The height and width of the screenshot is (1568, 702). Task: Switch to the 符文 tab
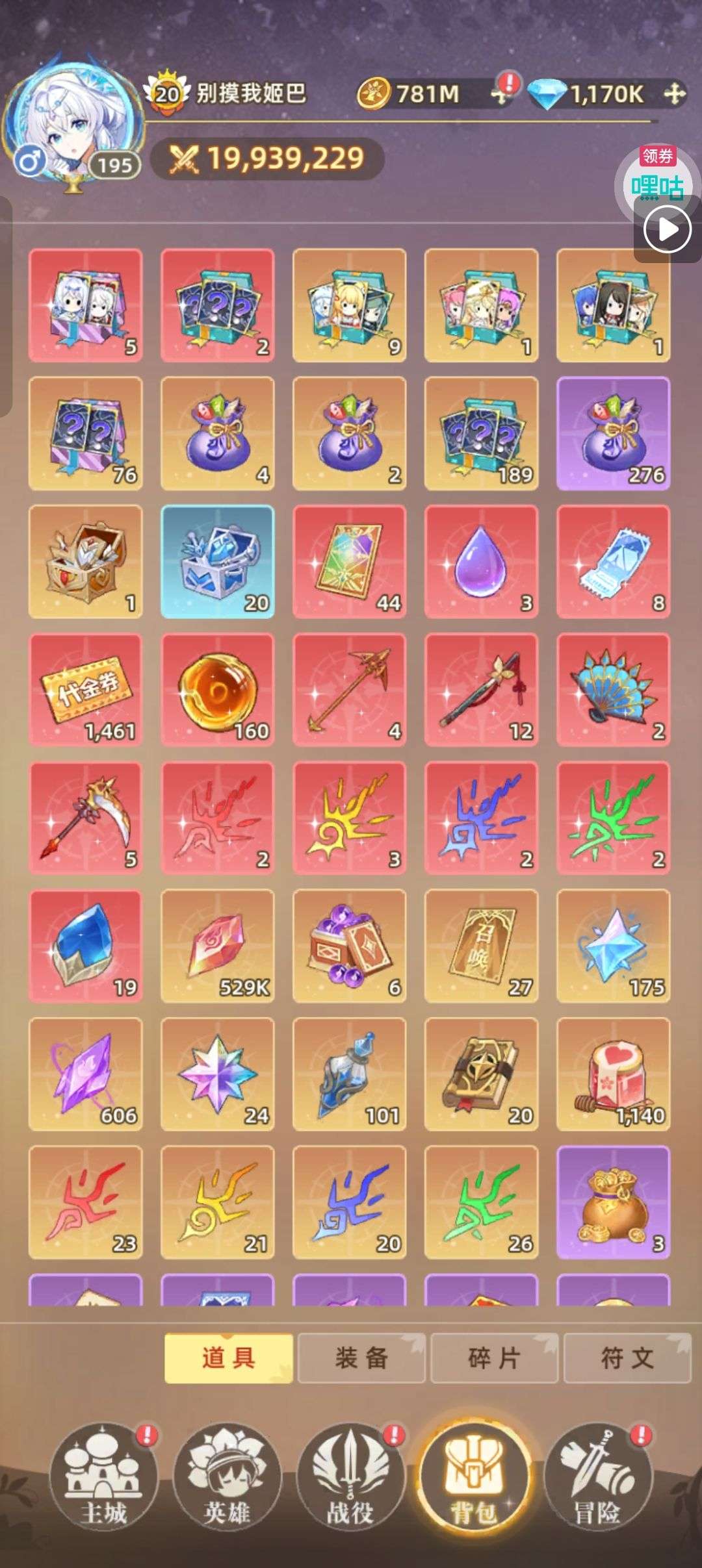coord(628,1358)
